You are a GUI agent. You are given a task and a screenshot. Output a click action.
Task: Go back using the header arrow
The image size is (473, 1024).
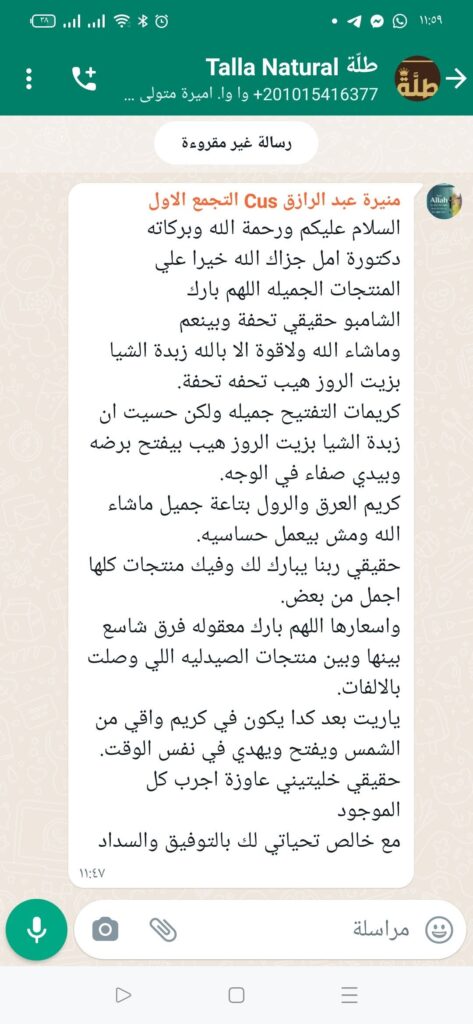click(x=456, y=78)
